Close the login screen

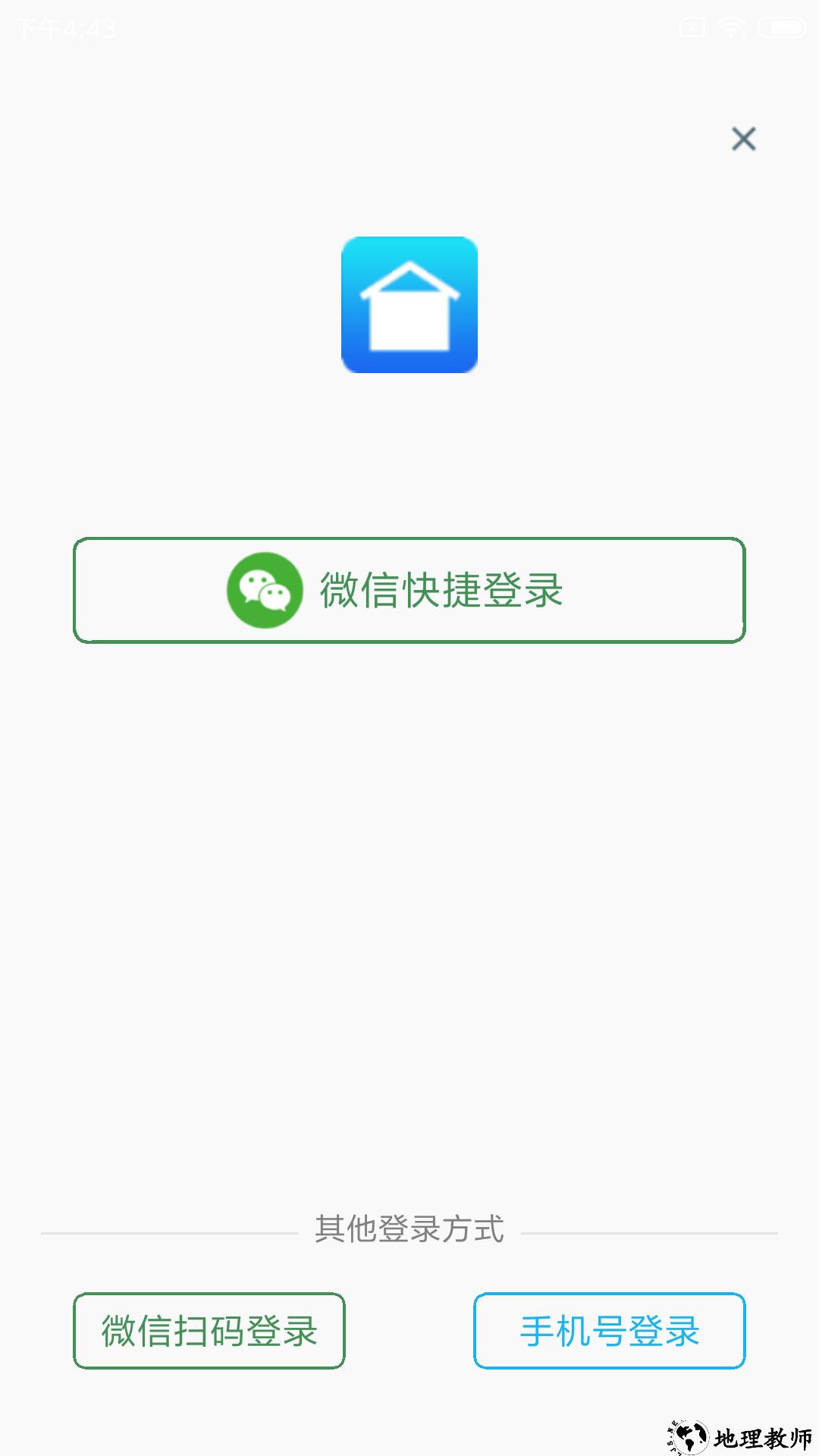click(744, 139)
